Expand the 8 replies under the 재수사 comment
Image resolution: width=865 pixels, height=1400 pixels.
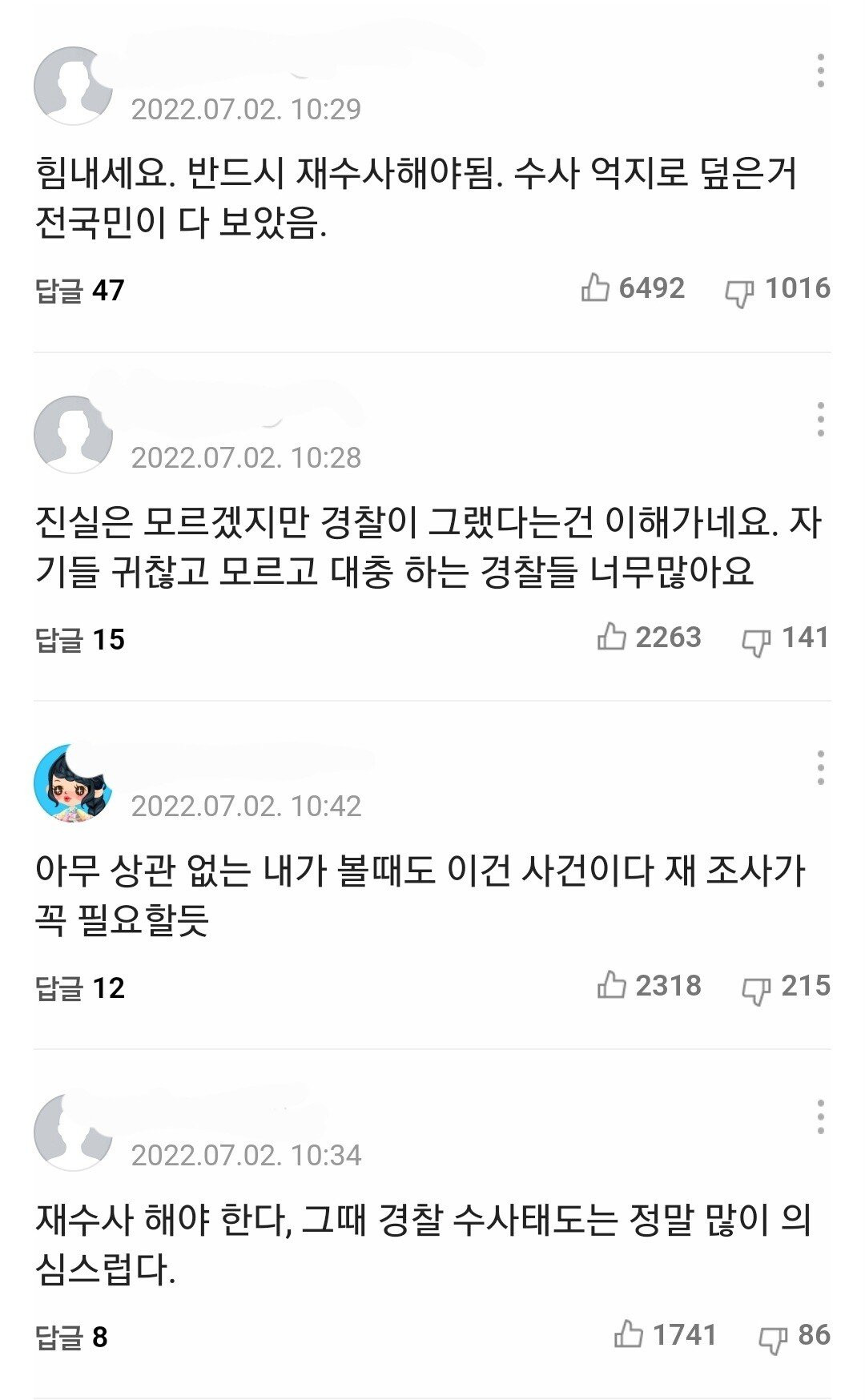[71, 1337]
